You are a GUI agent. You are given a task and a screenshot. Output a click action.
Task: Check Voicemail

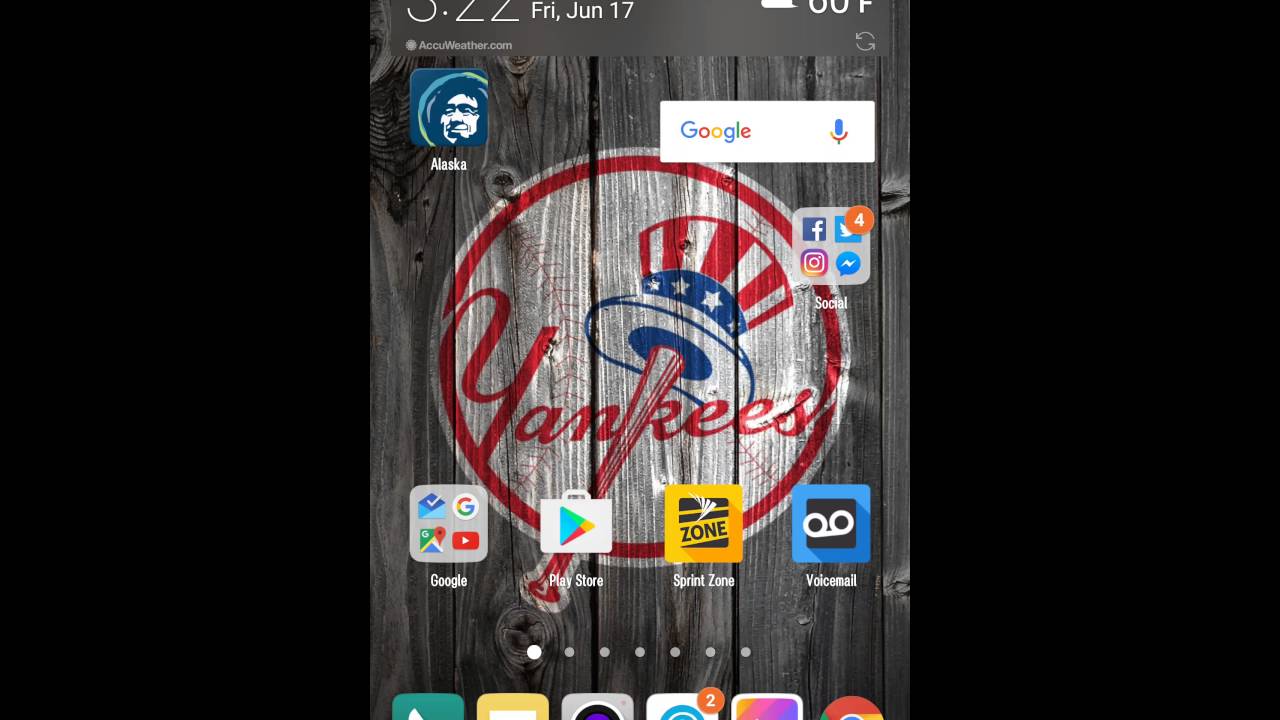831,524
